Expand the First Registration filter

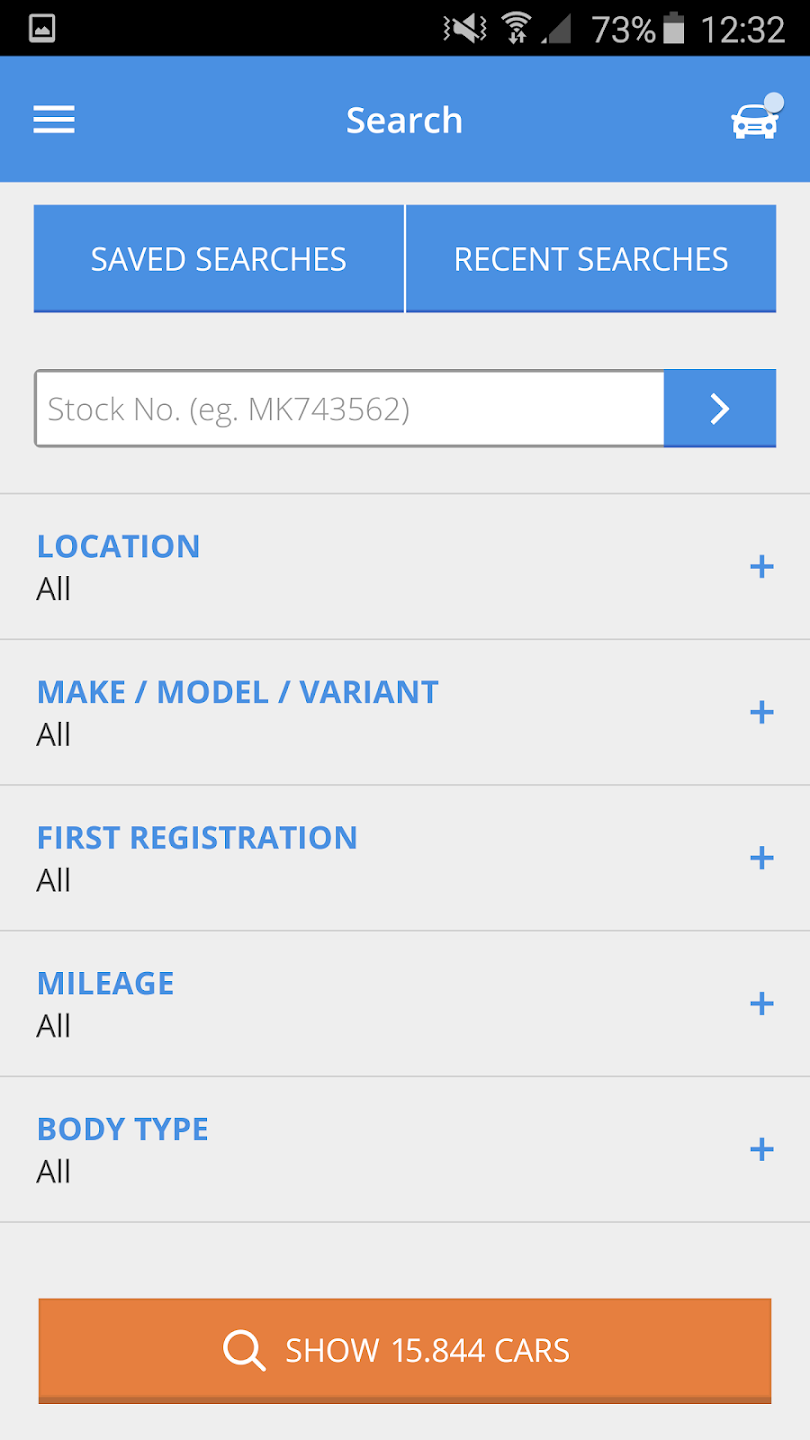[x=761, y=858]
